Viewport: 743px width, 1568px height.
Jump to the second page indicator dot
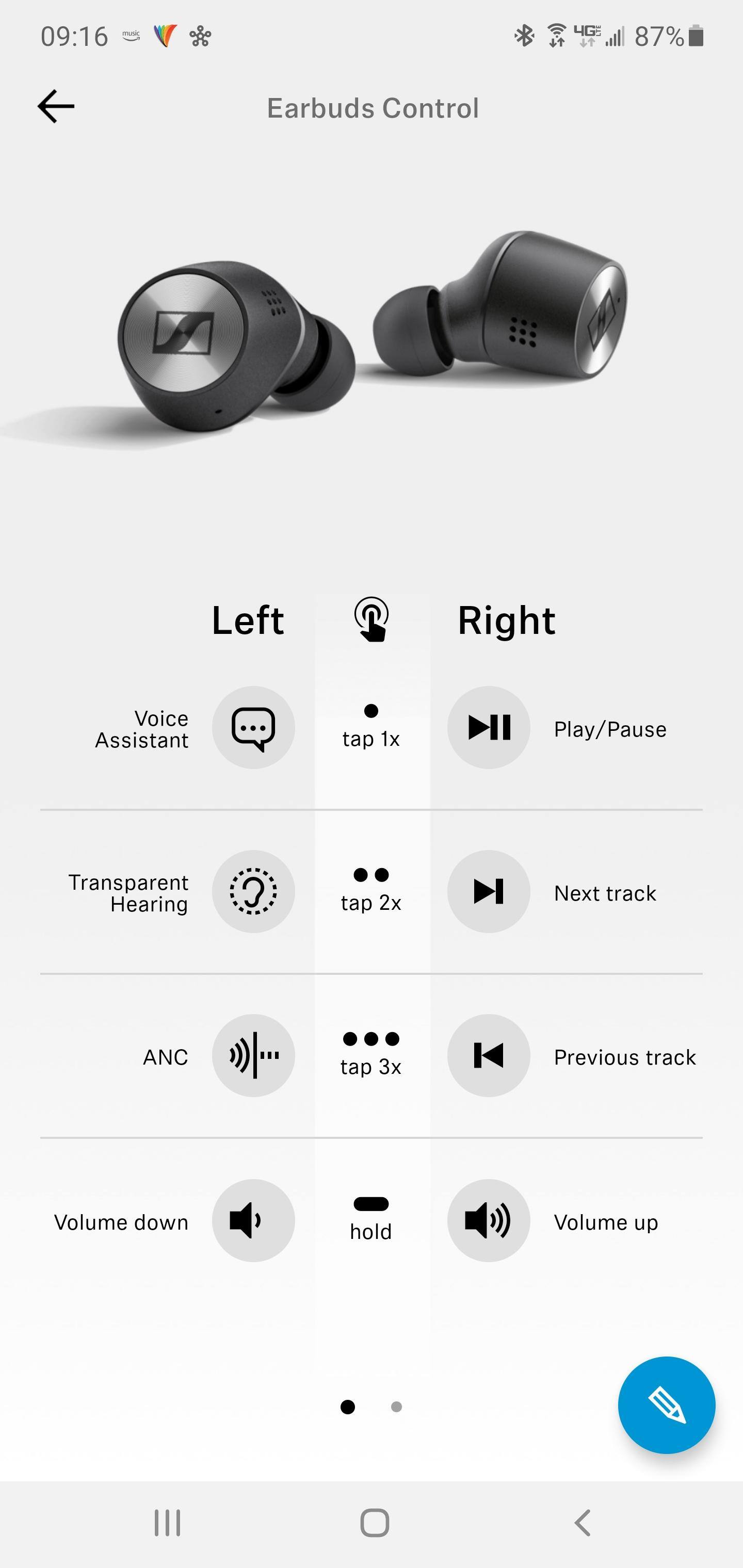[396, 1407]
